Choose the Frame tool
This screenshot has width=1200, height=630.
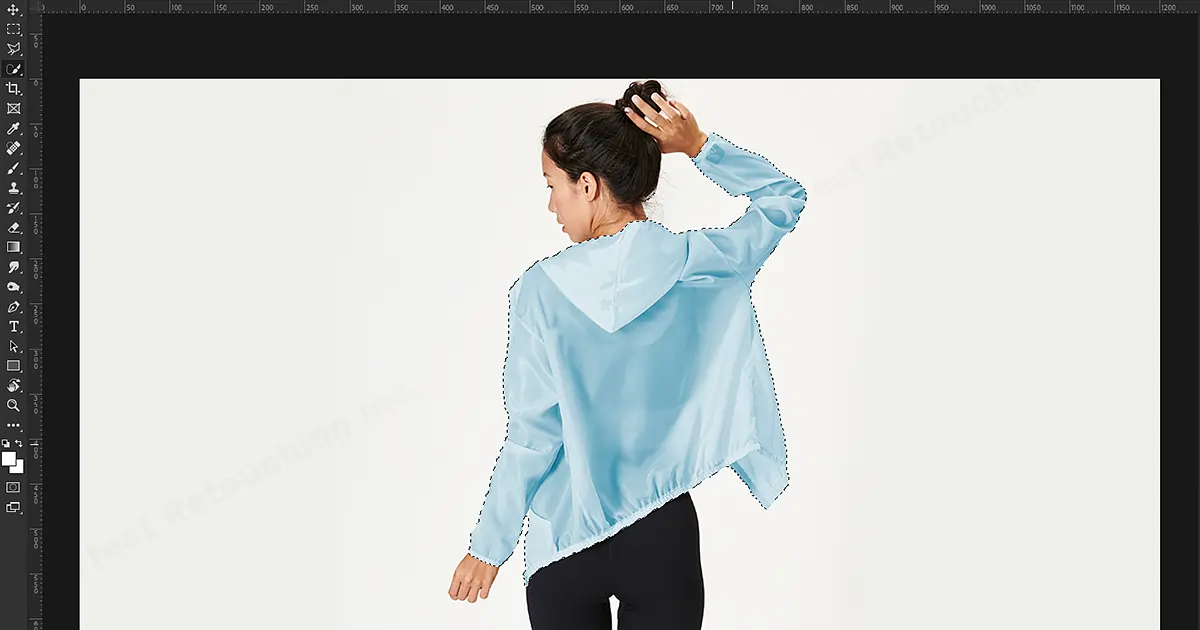click(x=14, y=109)
